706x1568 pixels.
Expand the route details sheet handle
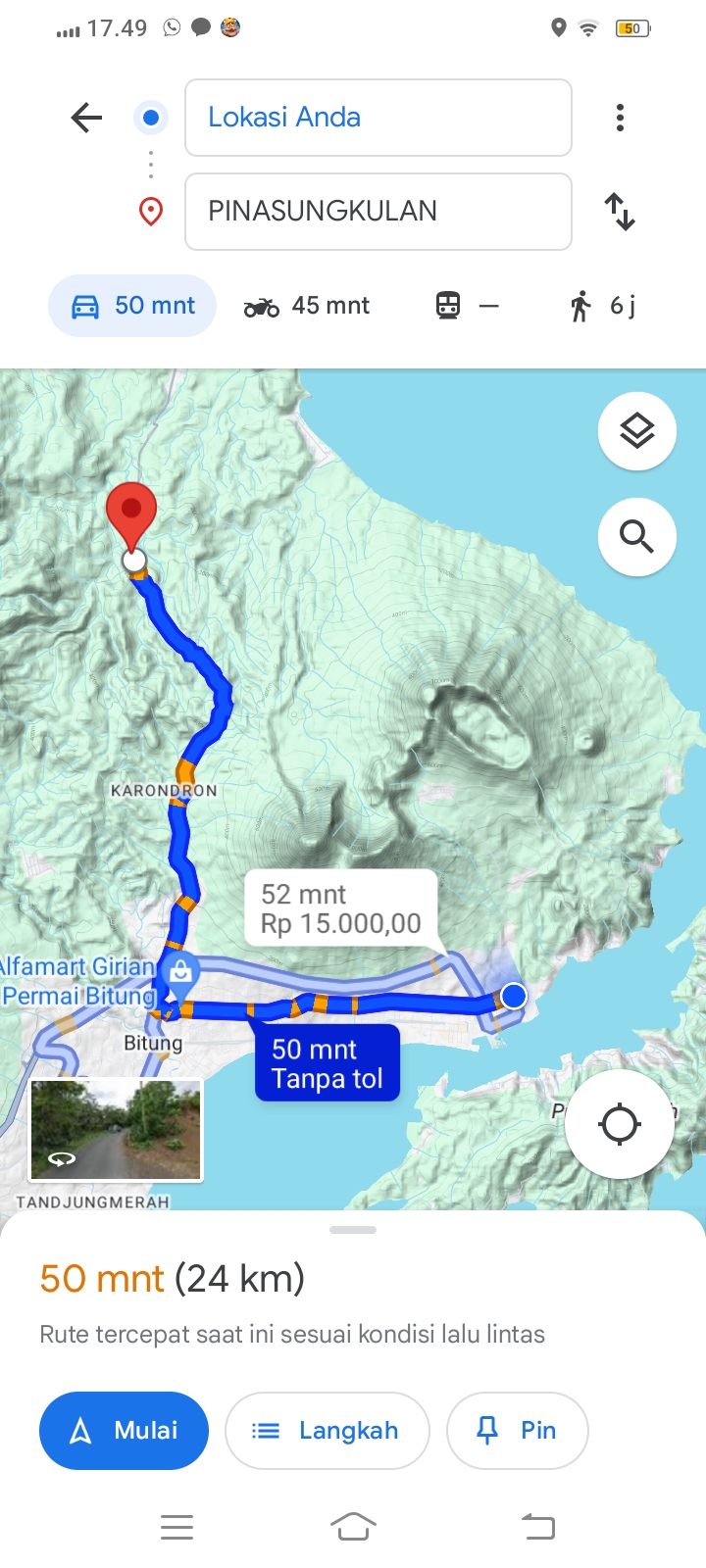click(353, 1230)
